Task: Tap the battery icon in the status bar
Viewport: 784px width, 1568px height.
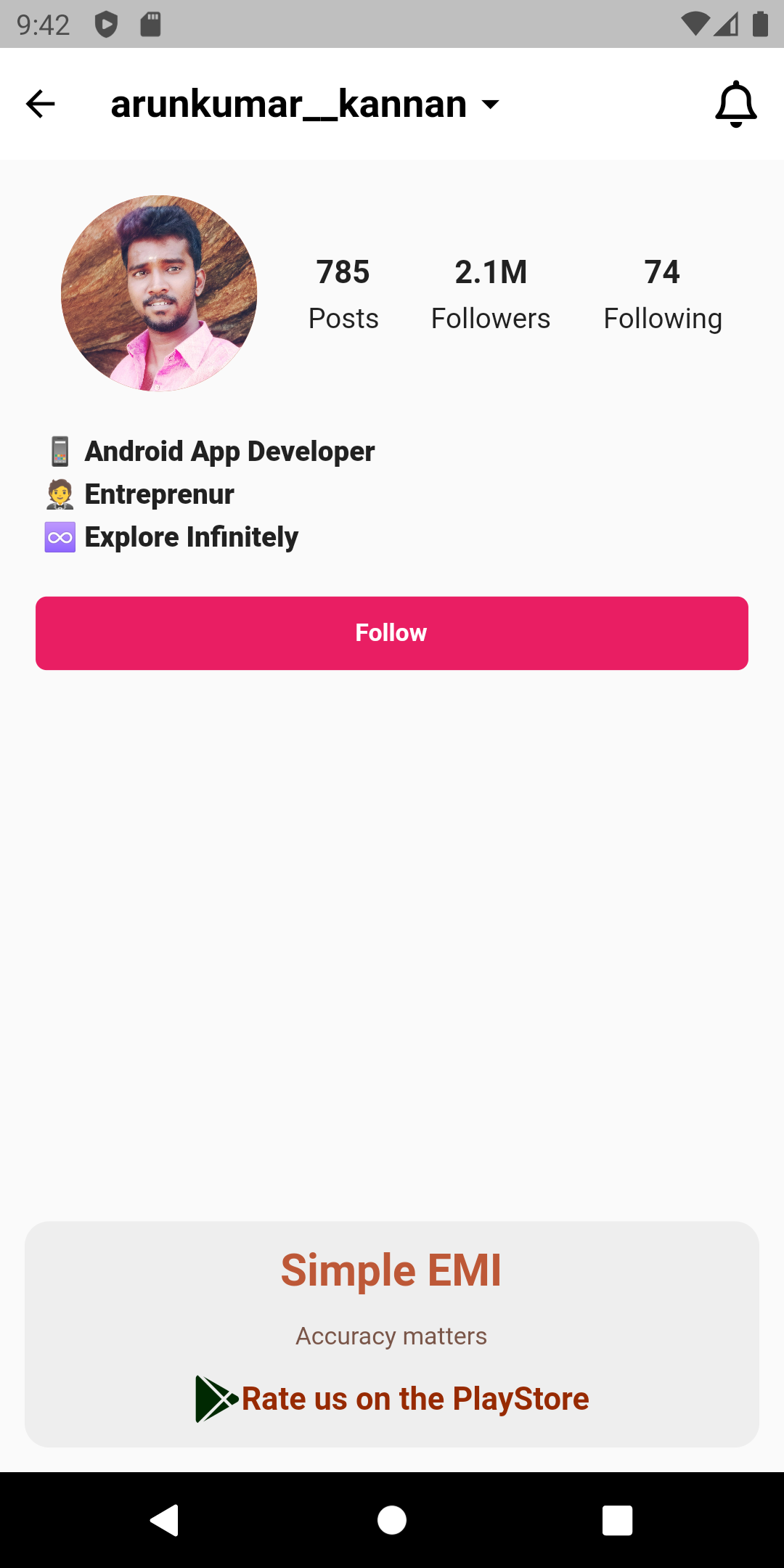Action: (760, 23)
